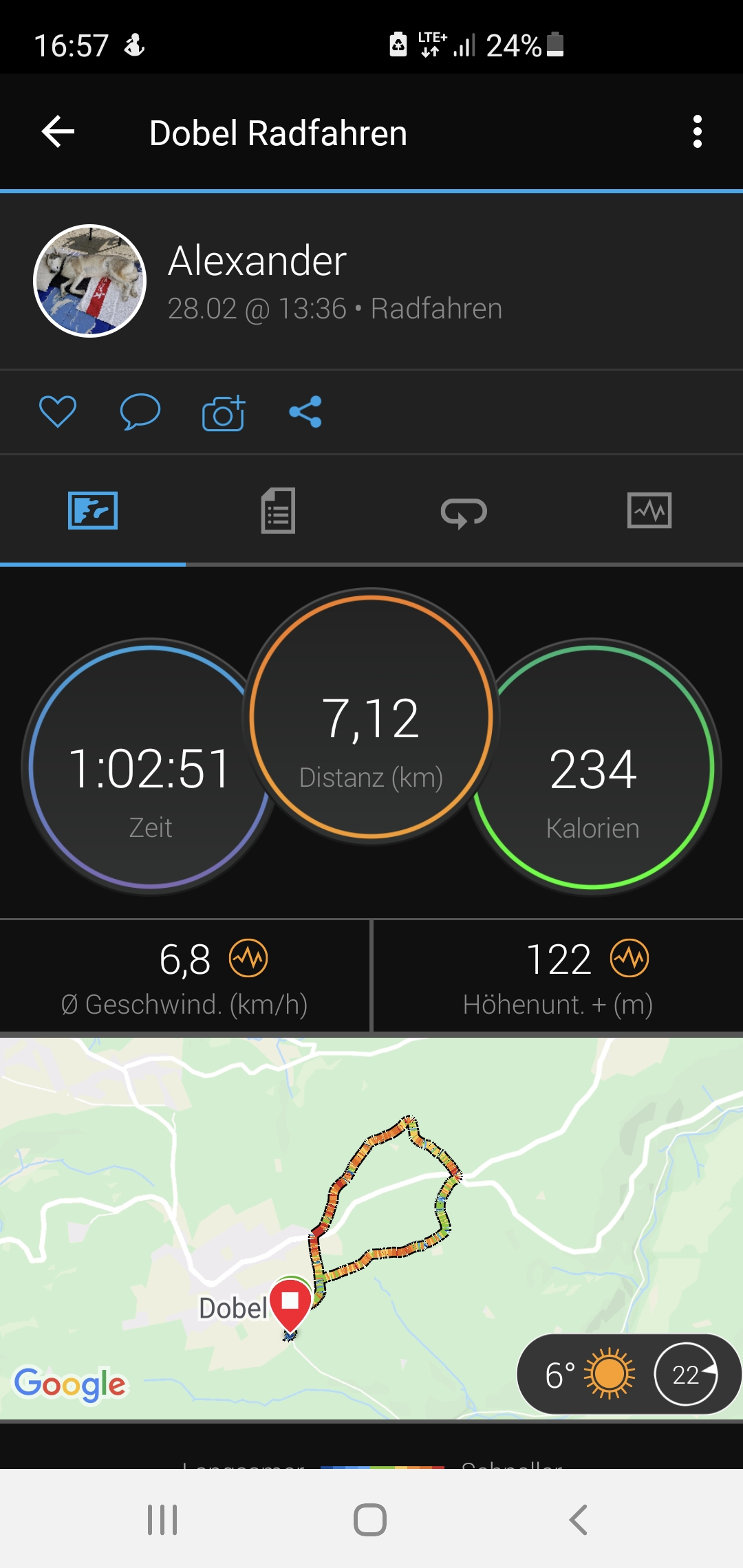Add a photo using the camera icon

(x=224, y=413)
